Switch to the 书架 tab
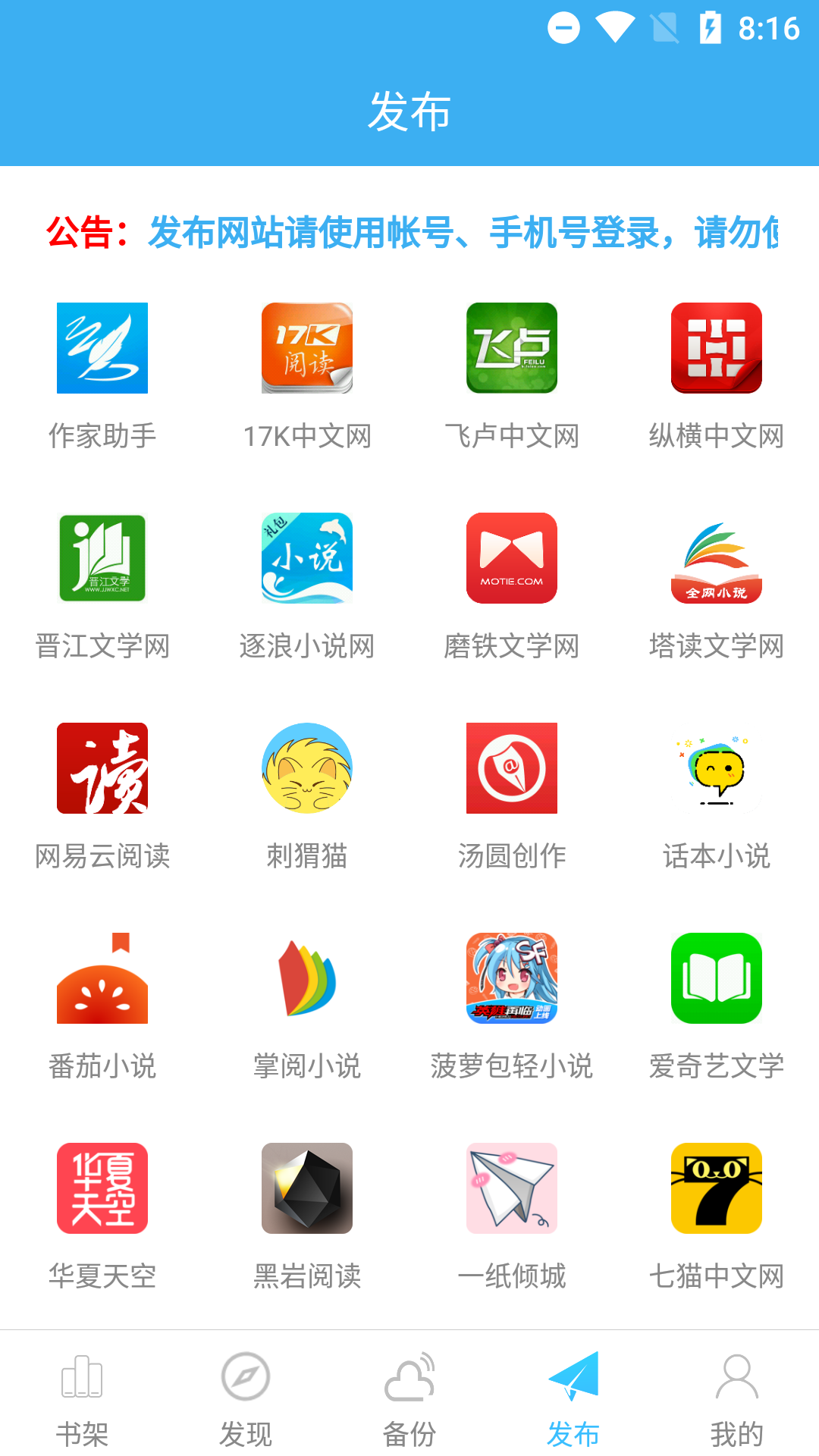The image size is (819, 1456). click(x=82, y=1399)
